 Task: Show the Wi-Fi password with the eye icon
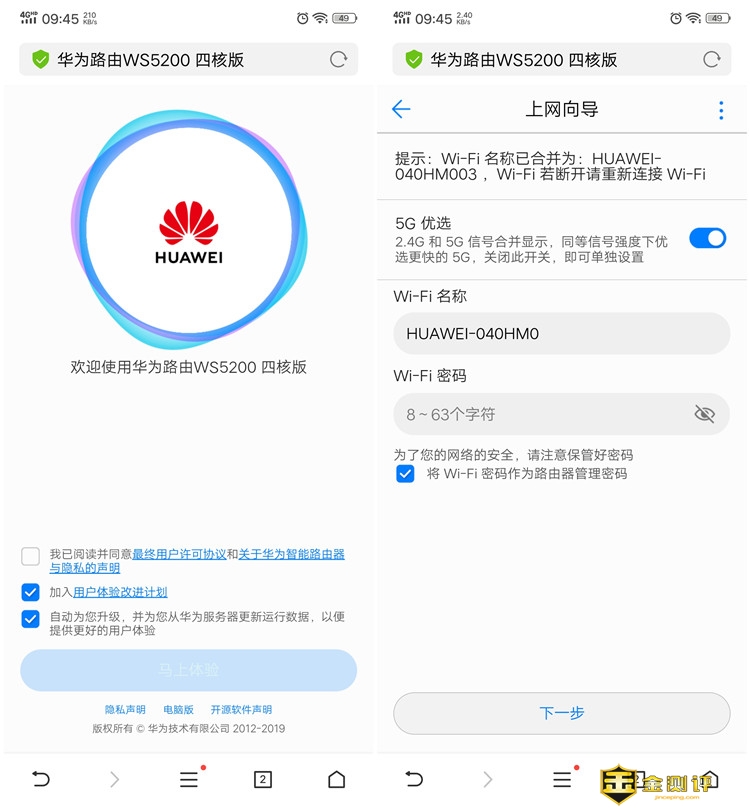(x=705, y=414)
